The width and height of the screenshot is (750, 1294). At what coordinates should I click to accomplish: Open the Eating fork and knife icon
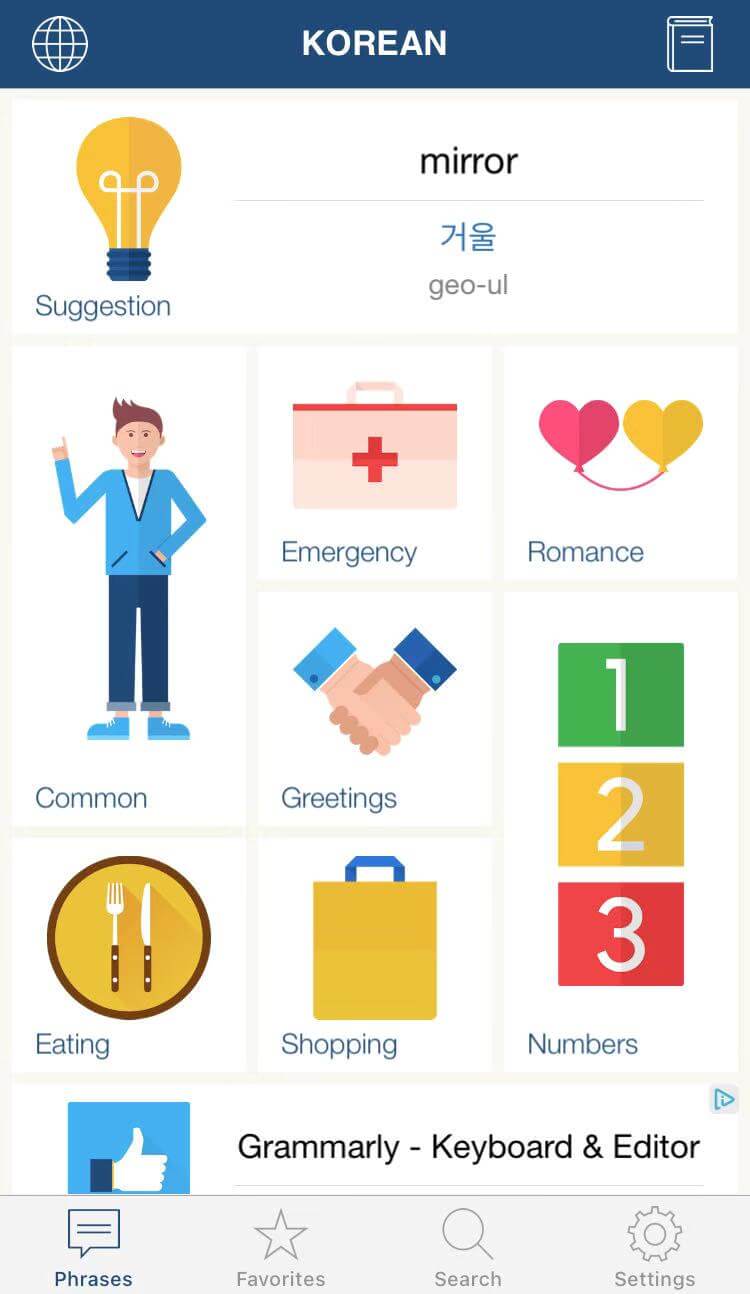[127, 935]
